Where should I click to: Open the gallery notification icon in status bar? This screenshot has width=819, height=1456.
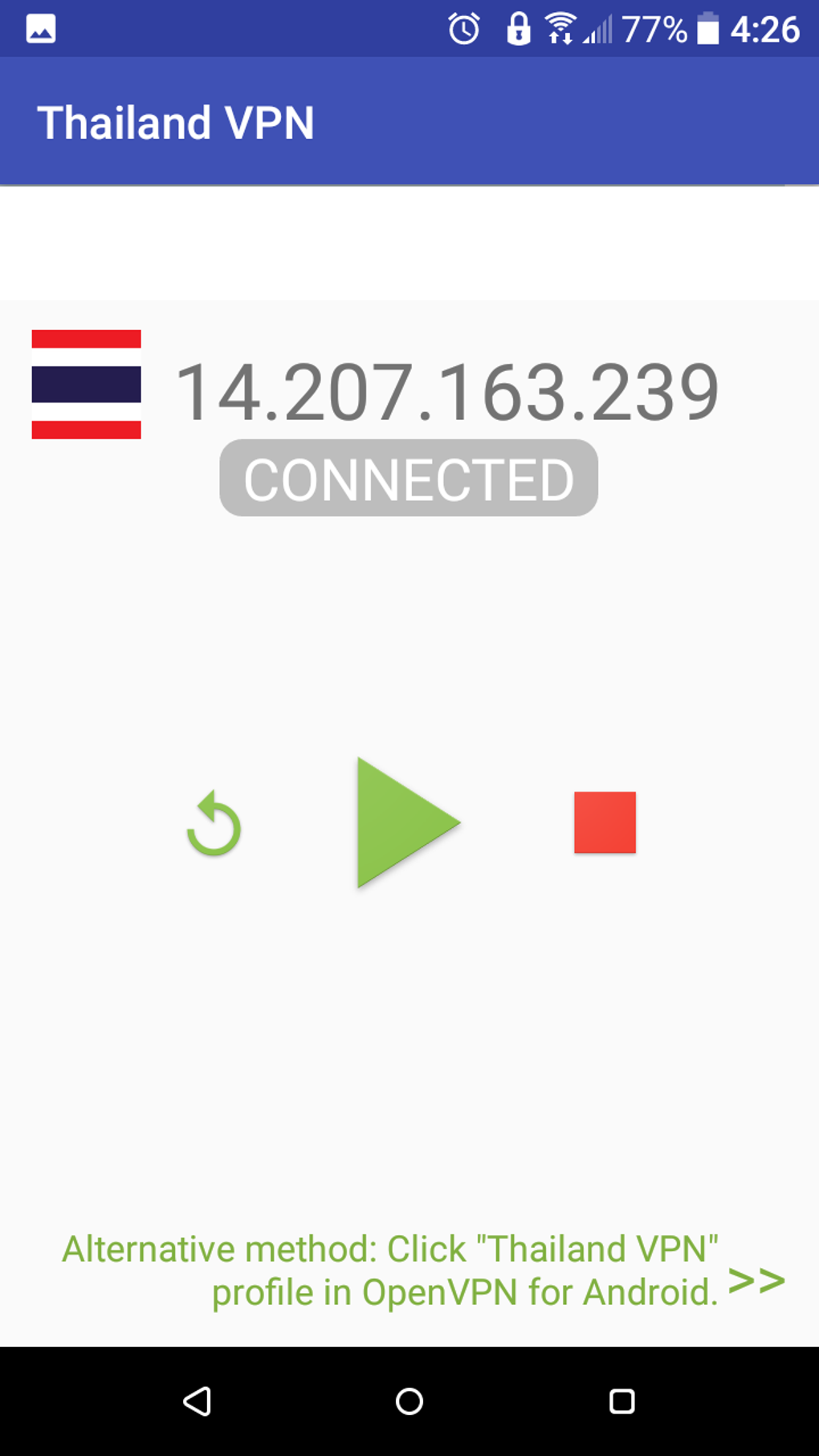pos(39,28)
